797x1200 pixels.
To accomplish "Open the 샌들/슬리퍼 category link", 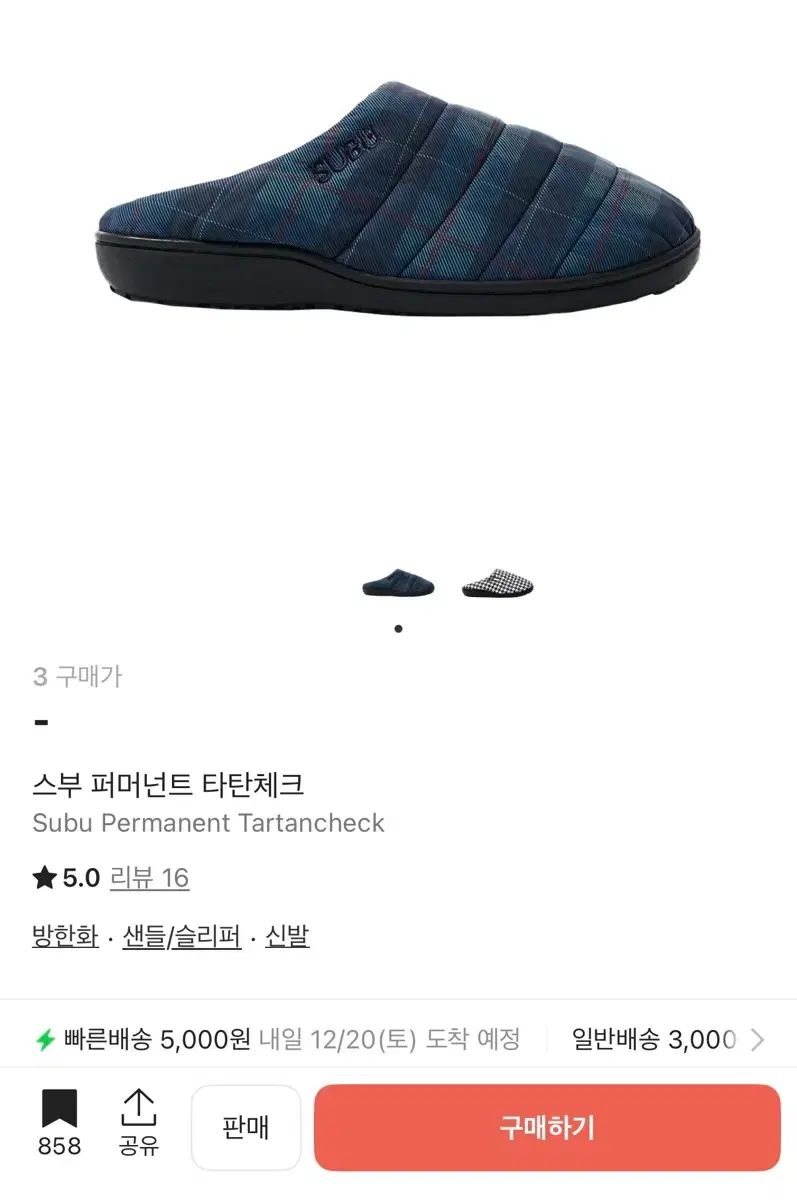I will [x=182, y=937].
